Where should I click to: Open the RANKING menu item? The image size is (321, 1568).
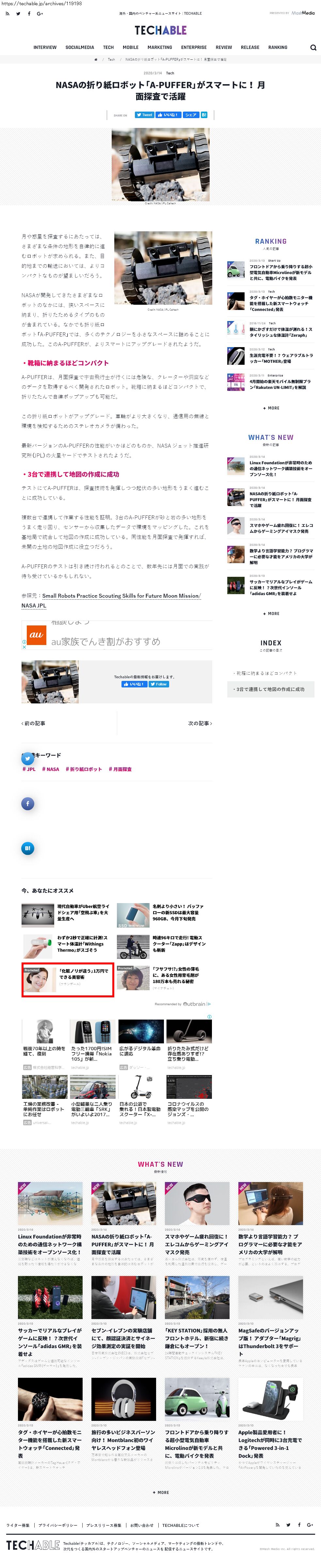(278, 48)
